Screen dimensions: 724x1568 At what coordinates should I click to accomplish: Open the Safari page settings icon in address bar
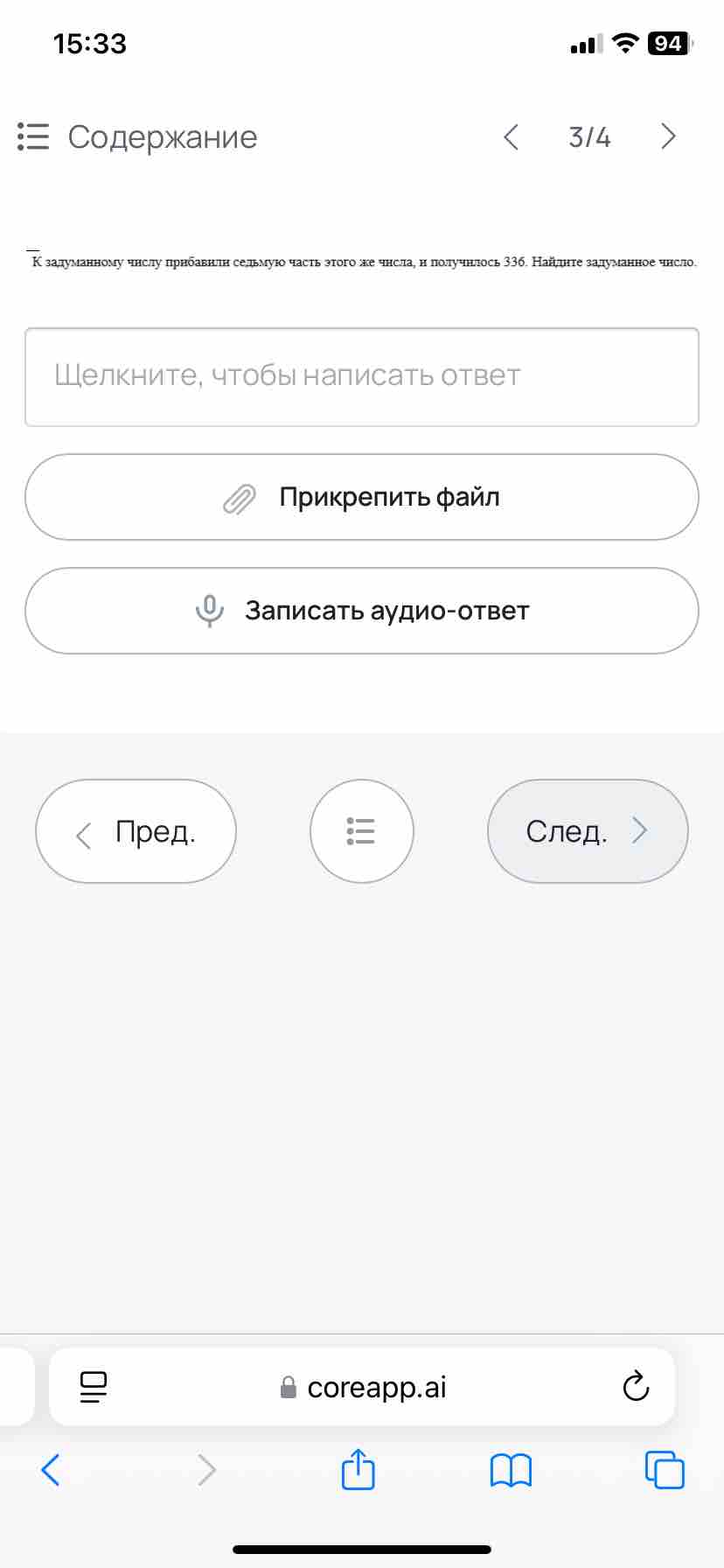(x=94, y=1387)
